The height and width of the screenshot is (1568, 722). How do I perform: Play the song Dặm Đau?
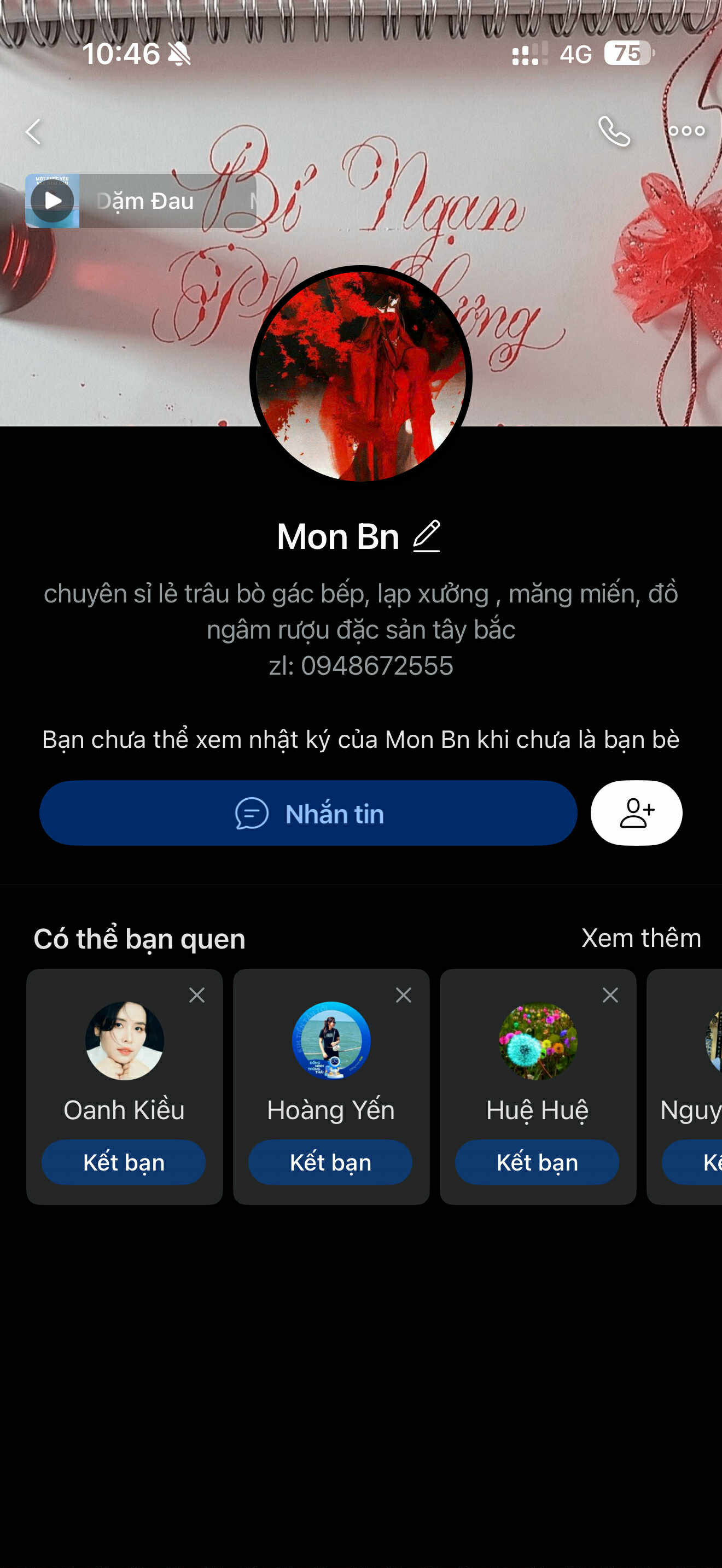point(53,201)
